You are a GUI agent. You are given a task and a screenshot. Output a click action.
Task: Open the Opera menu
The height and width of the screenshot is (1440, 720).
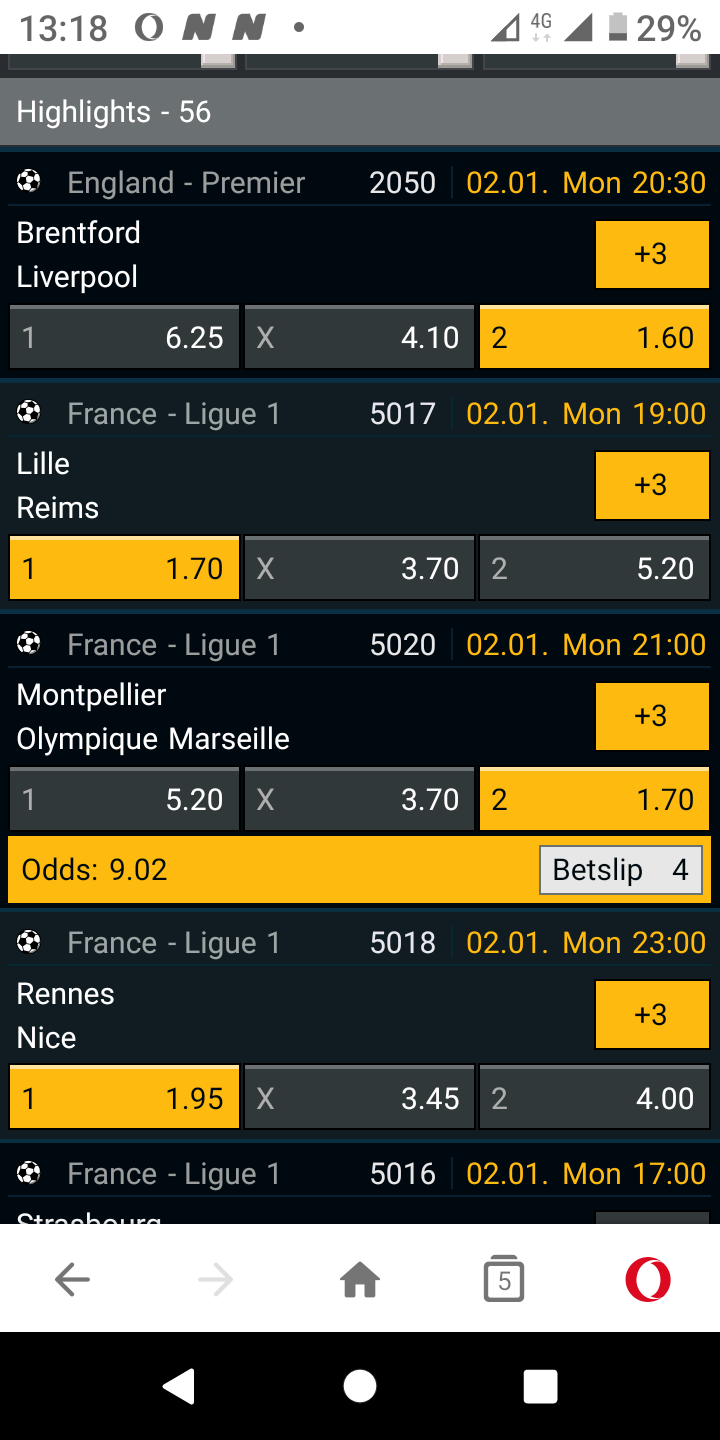click(648, 1279)
